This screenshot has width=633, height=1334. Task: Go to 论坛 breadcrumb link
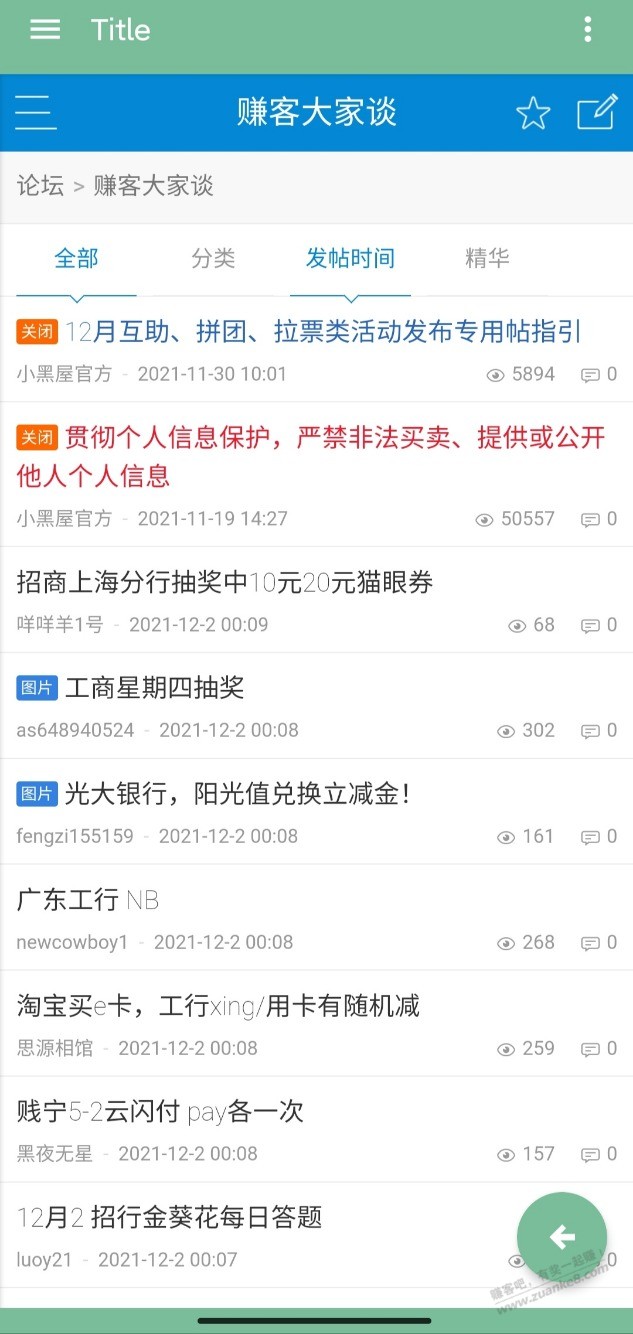tap(40, 186)
